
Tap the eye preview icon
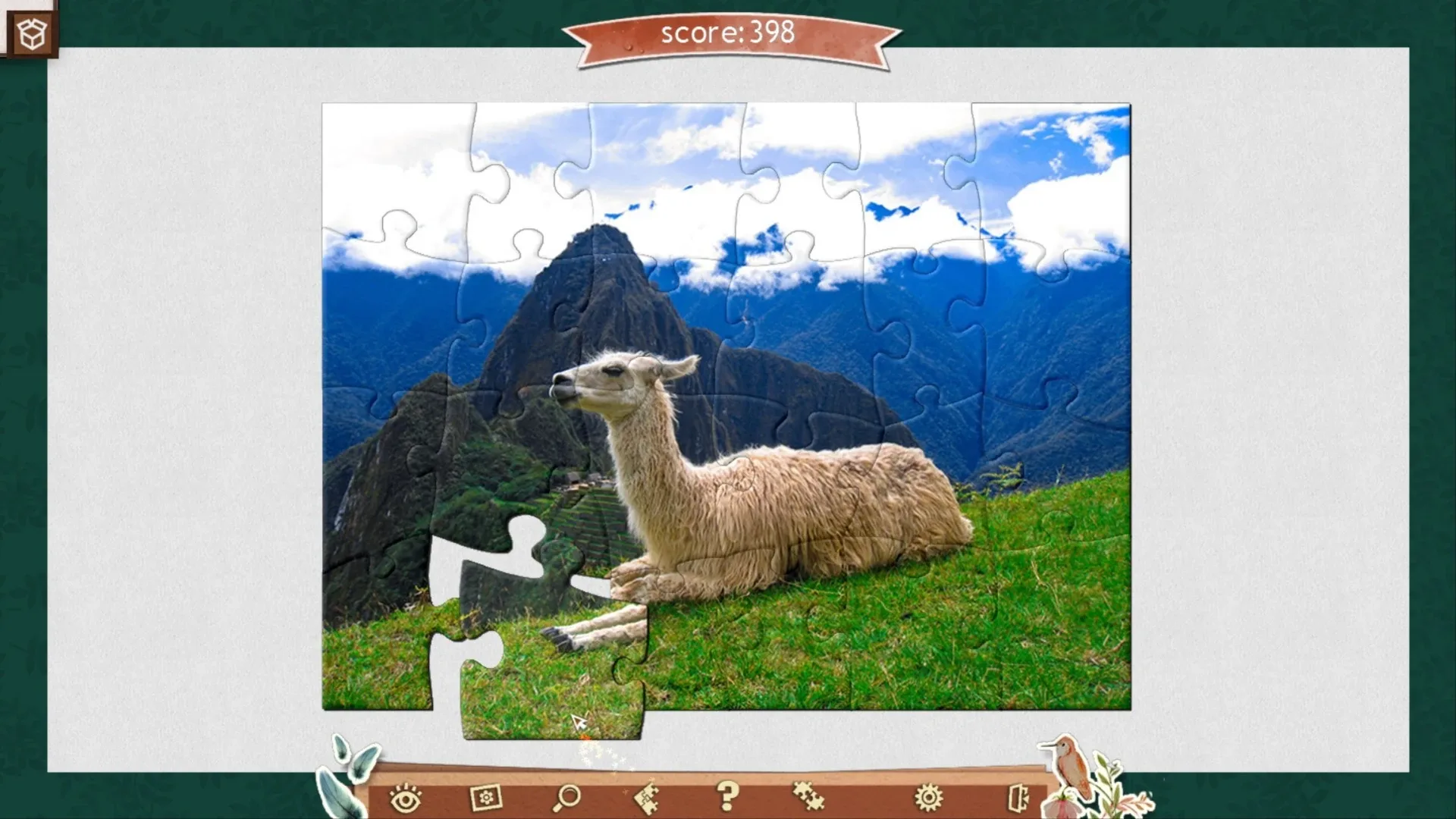pos(406,799)
